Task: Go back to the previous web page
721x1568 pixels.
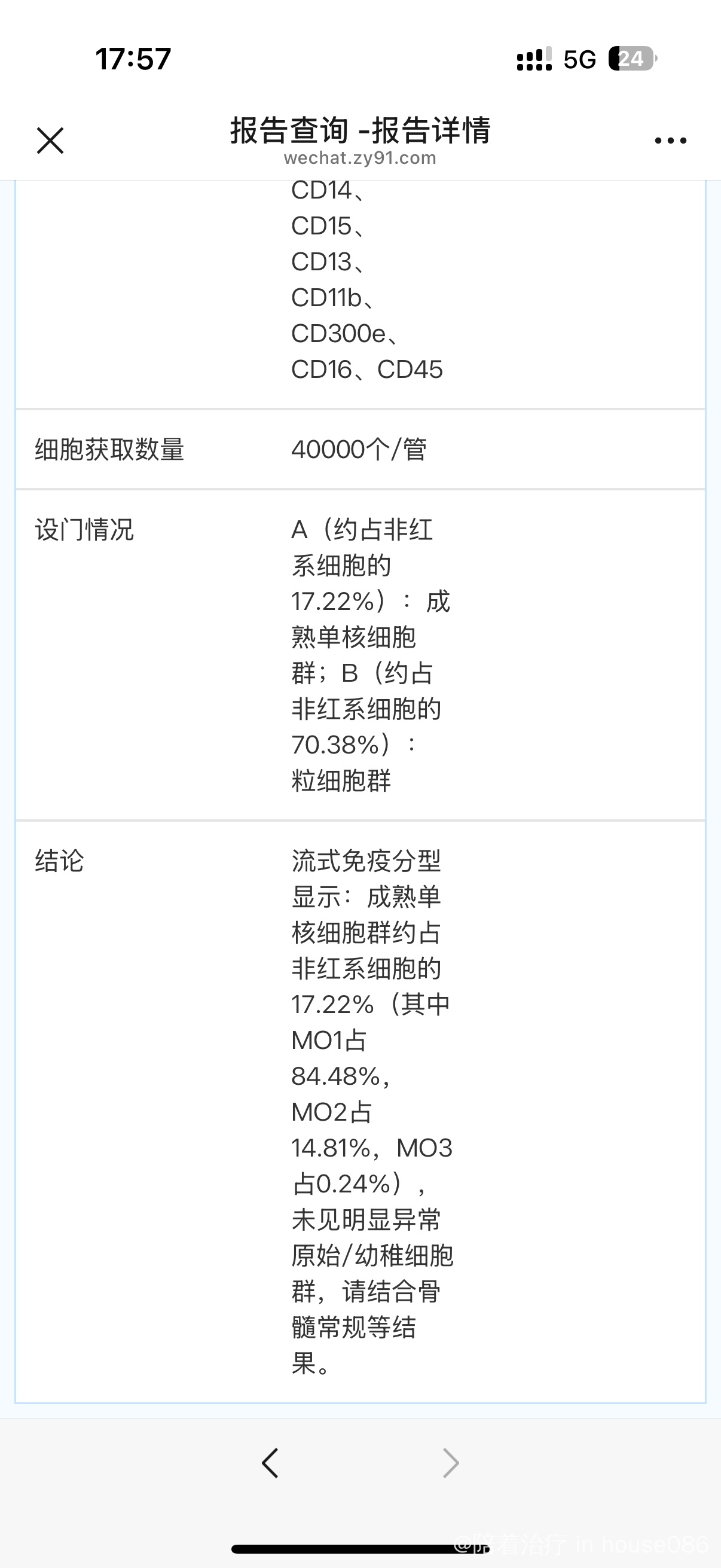Action: pyautogui.click(x=270, y=1463)
